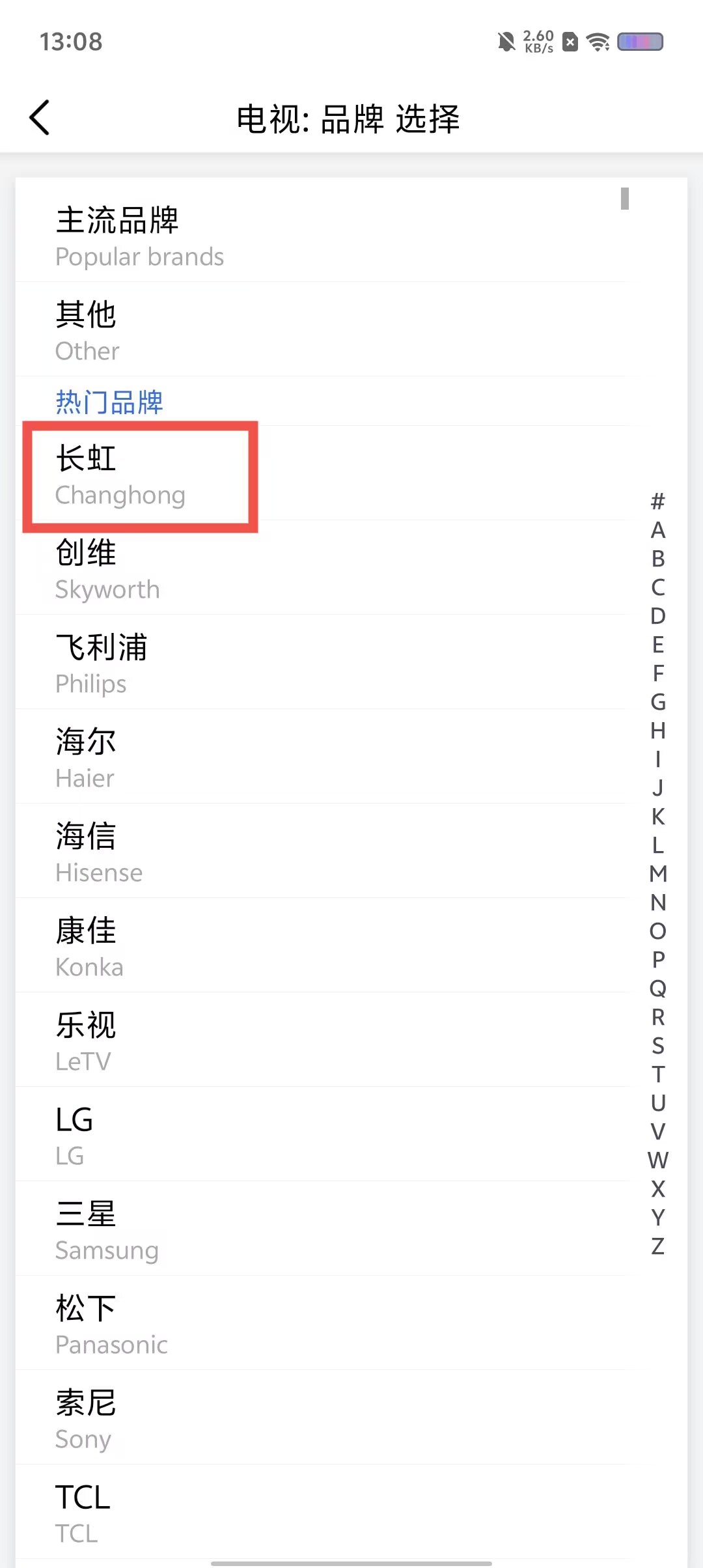Image resolution: width=703 pixels, height=1568 pixels.
Task: Choose Hisense TV brand
Action: (319, 852)
